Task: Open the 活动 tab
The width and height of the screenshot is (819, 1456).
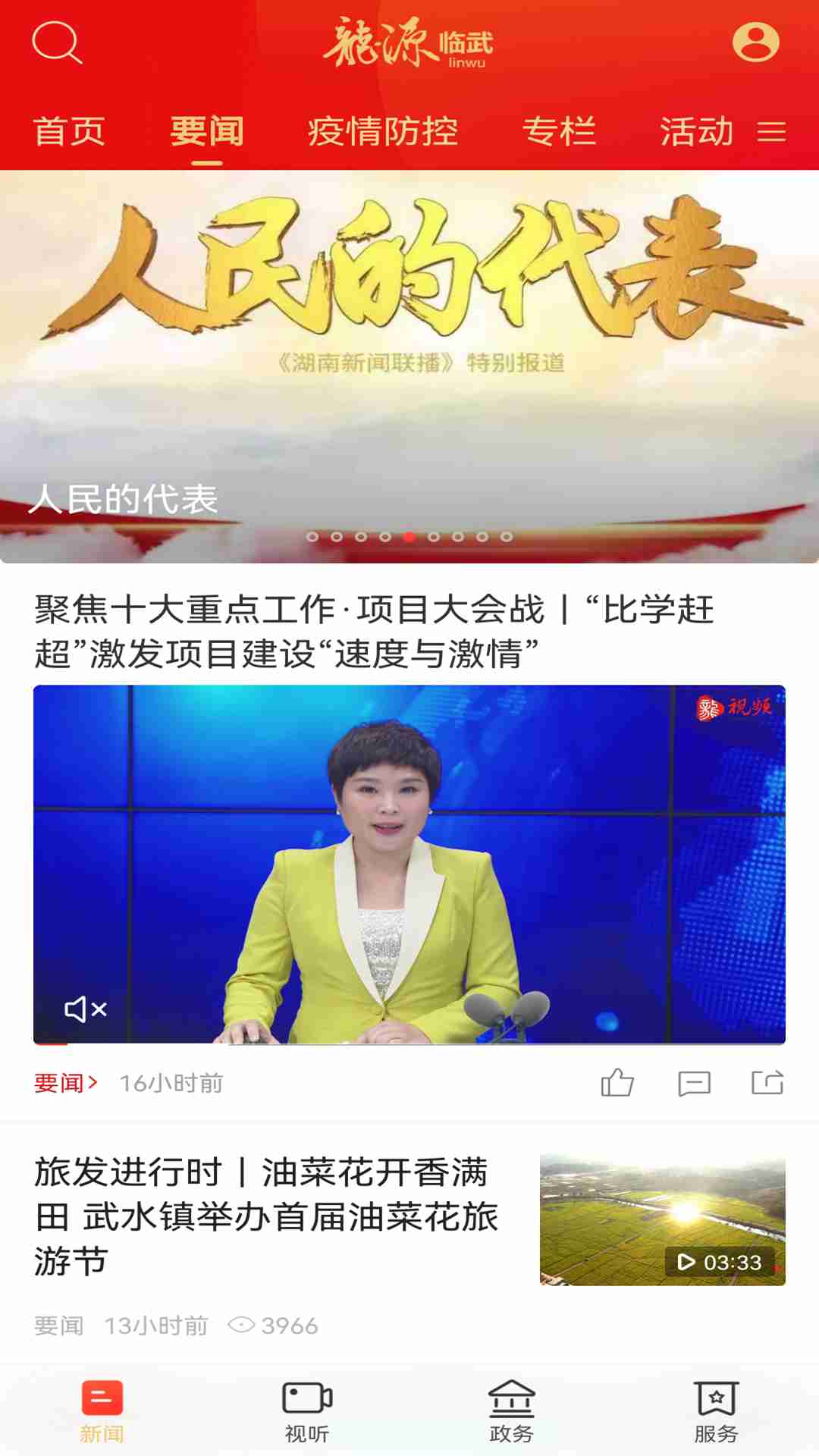Action: pos(697,131)
